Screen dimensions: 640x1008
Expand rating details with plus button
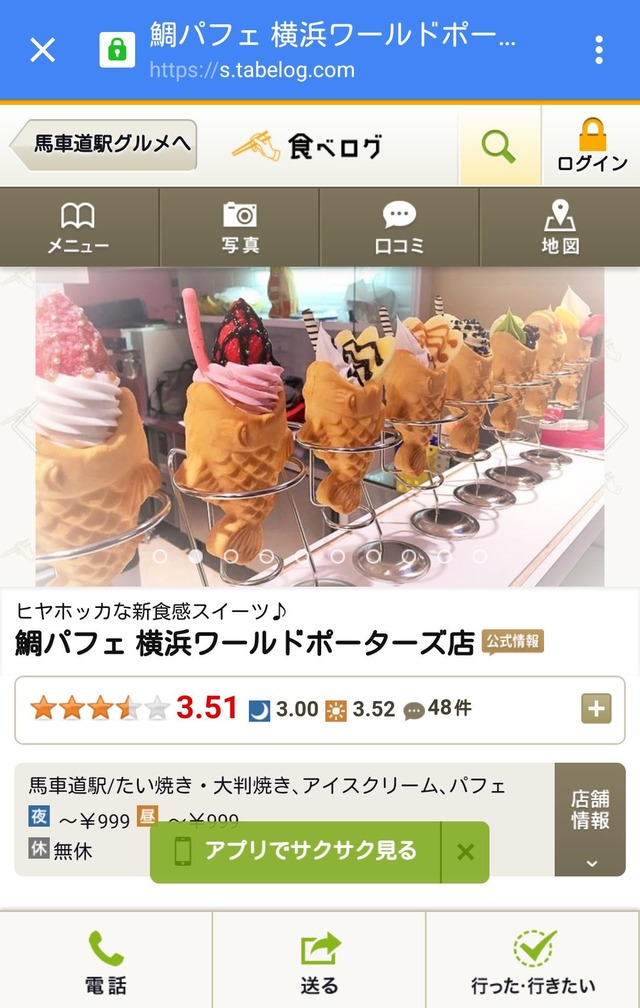click(x=596, y=709)
